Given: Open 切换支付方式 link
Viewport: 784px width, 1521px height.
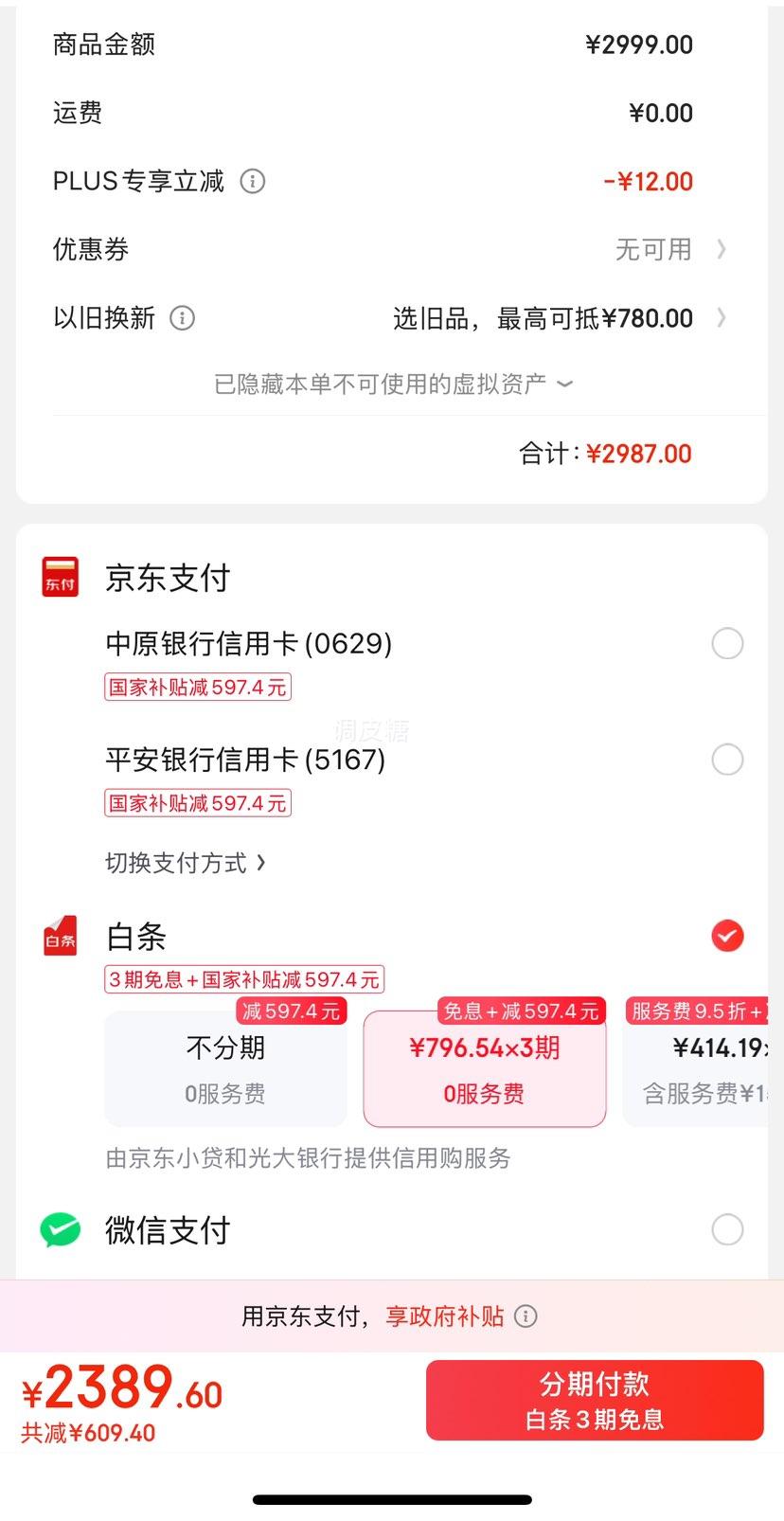Looking at the screenshot, I should 186,863.
